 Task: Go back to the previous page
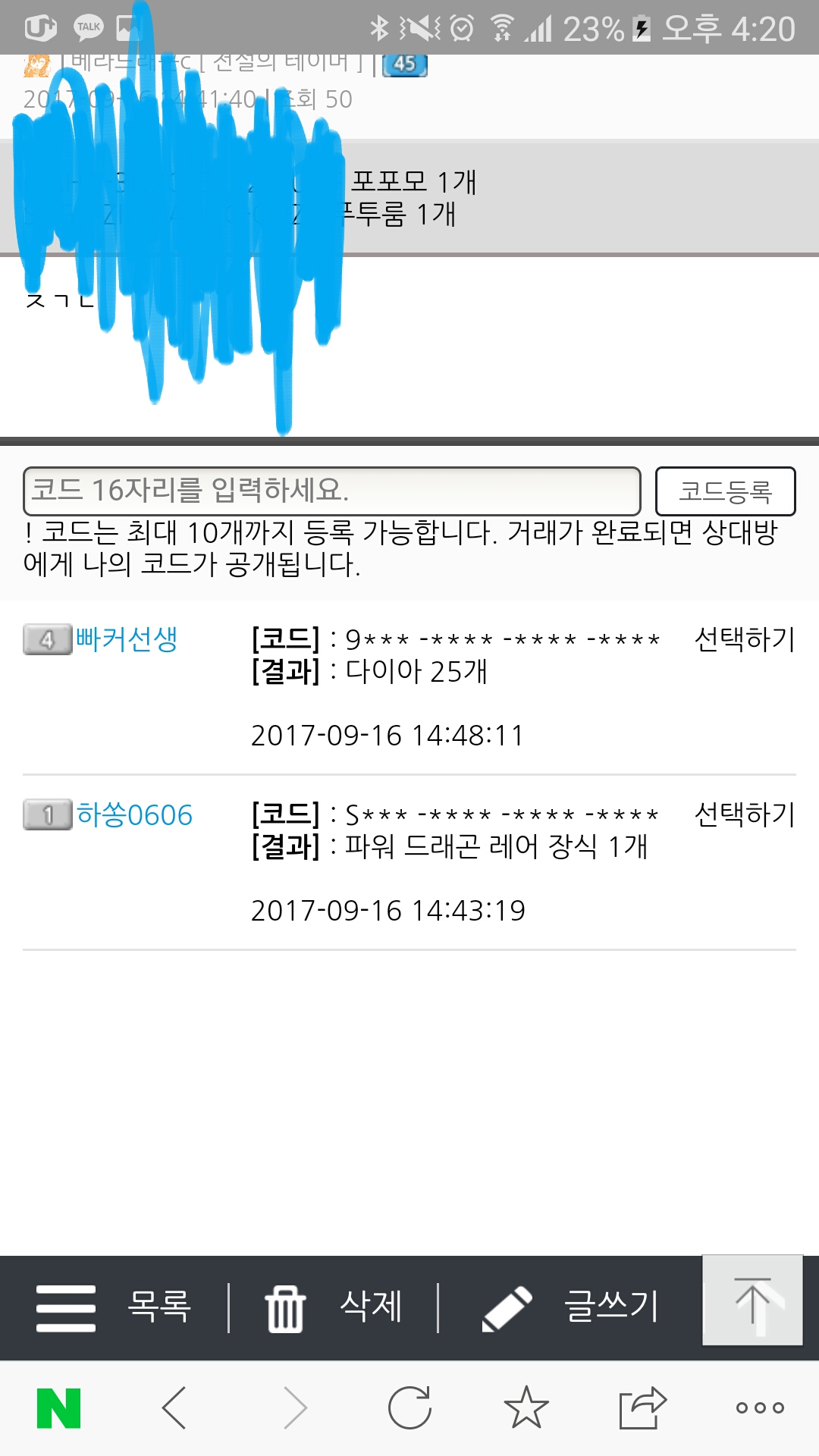coord(174,1408)
